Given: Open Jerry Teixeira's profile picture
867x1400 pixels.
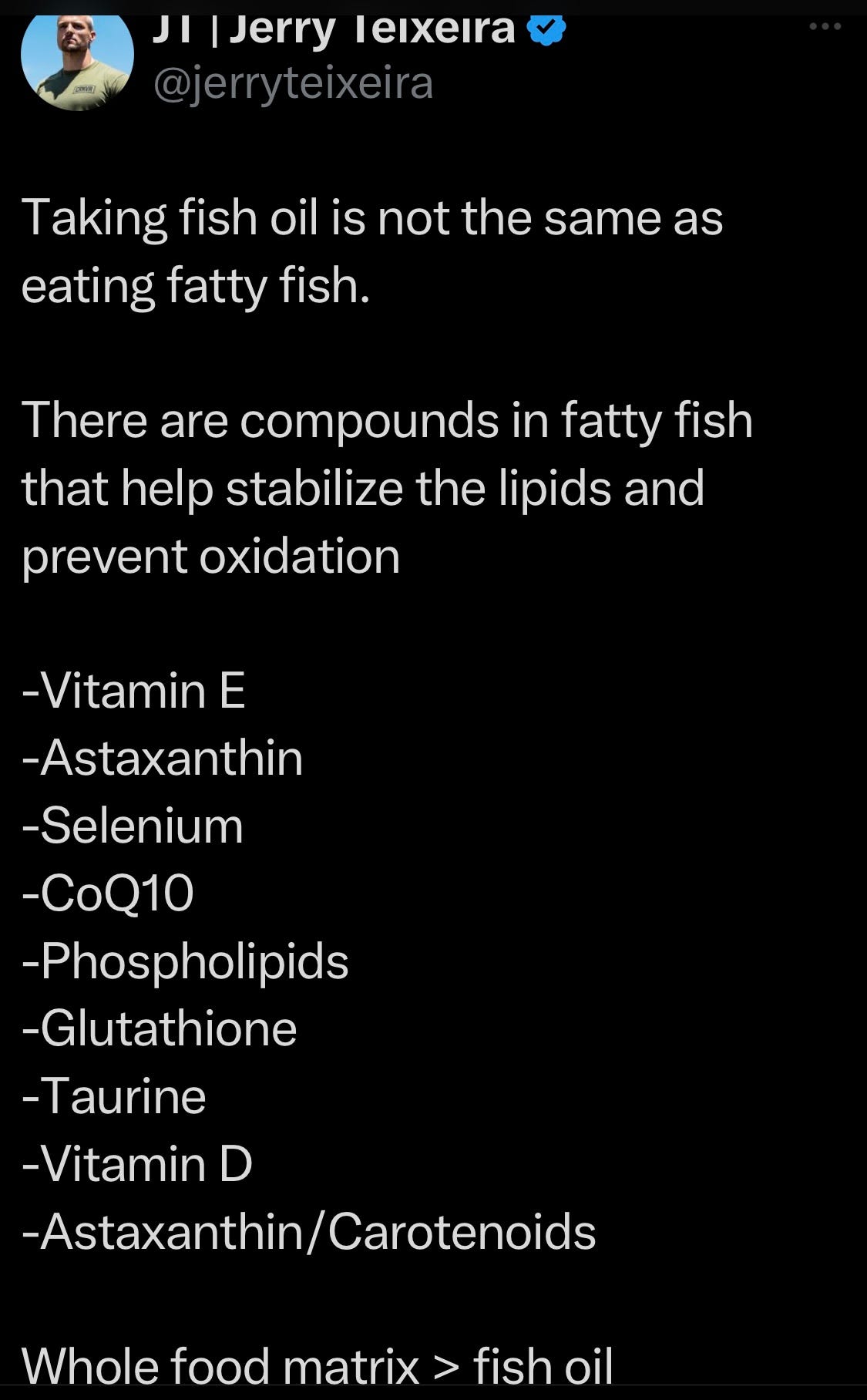Looking at the screenshot, I should 77,59.
